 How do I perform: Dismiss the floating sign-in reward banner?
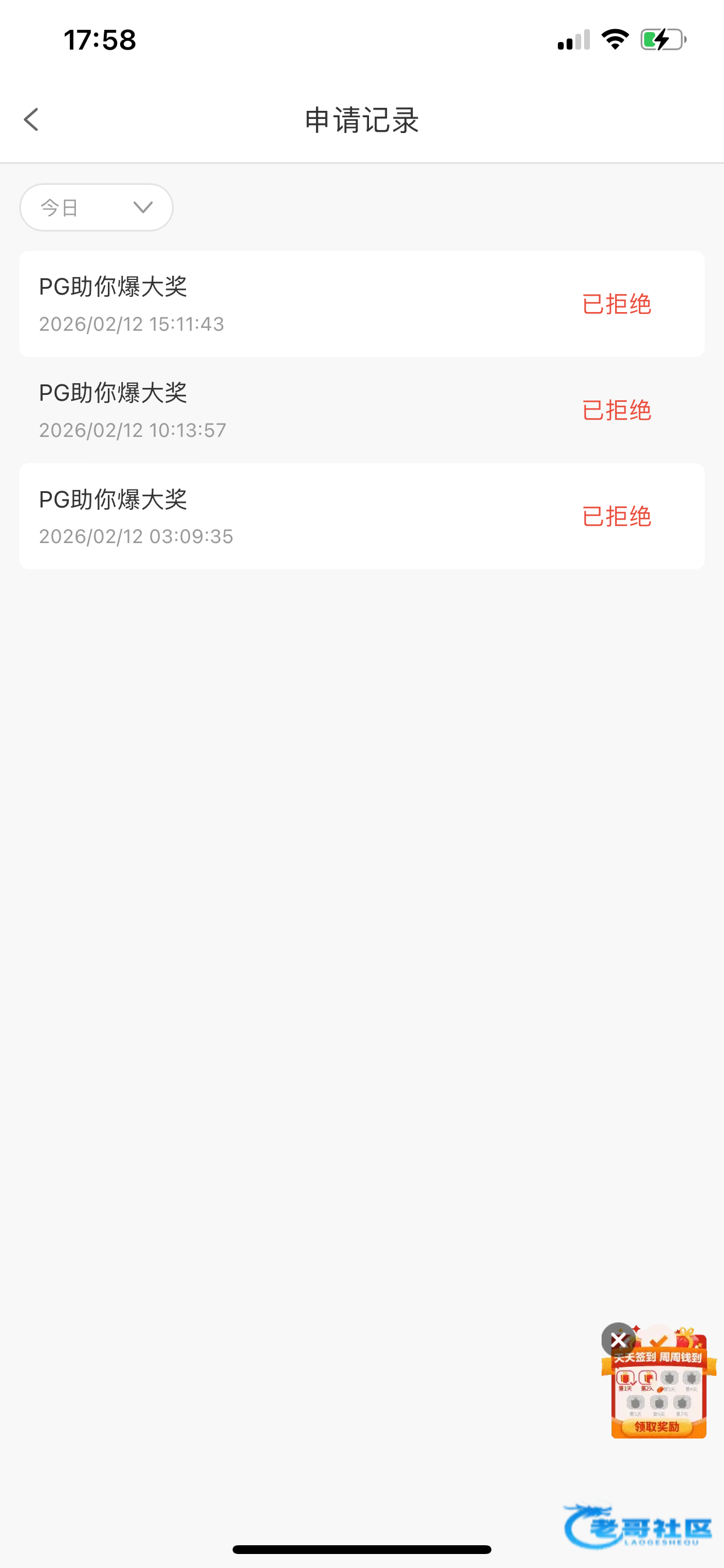(618, 1339)
